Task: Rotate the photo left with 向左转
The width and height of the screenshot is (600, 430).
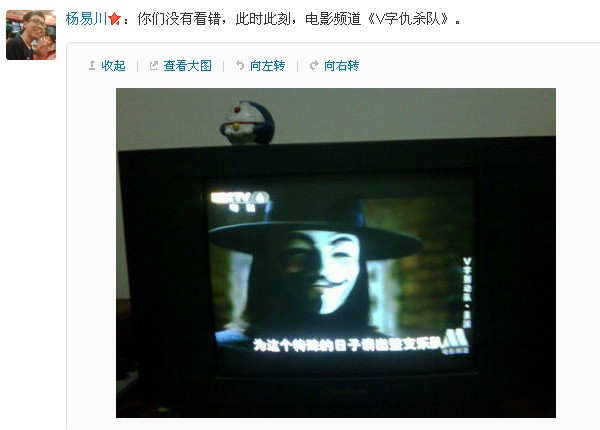Action: [x=261, y=66]
